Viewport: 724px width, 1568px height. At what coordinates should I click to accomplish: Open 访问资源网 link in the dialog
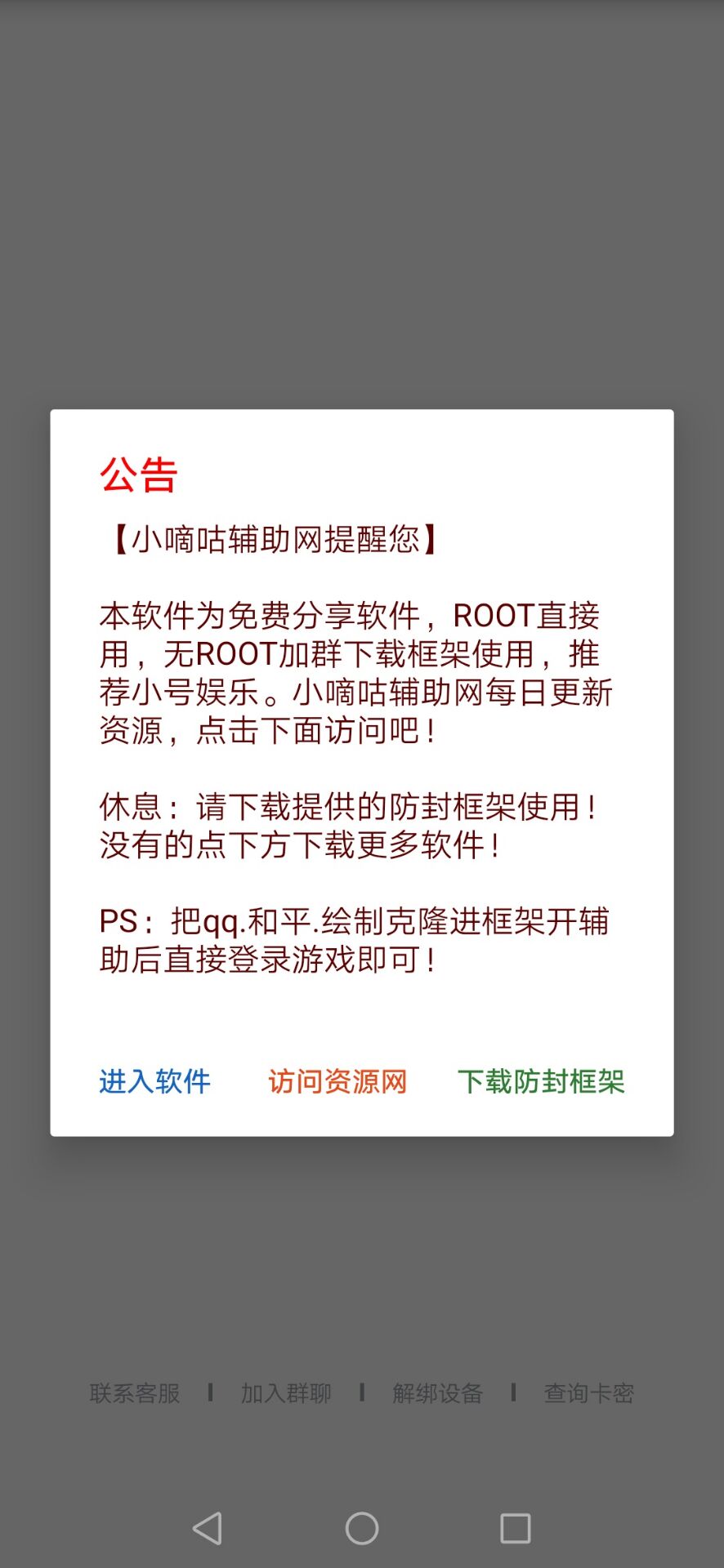[337, 1081]
